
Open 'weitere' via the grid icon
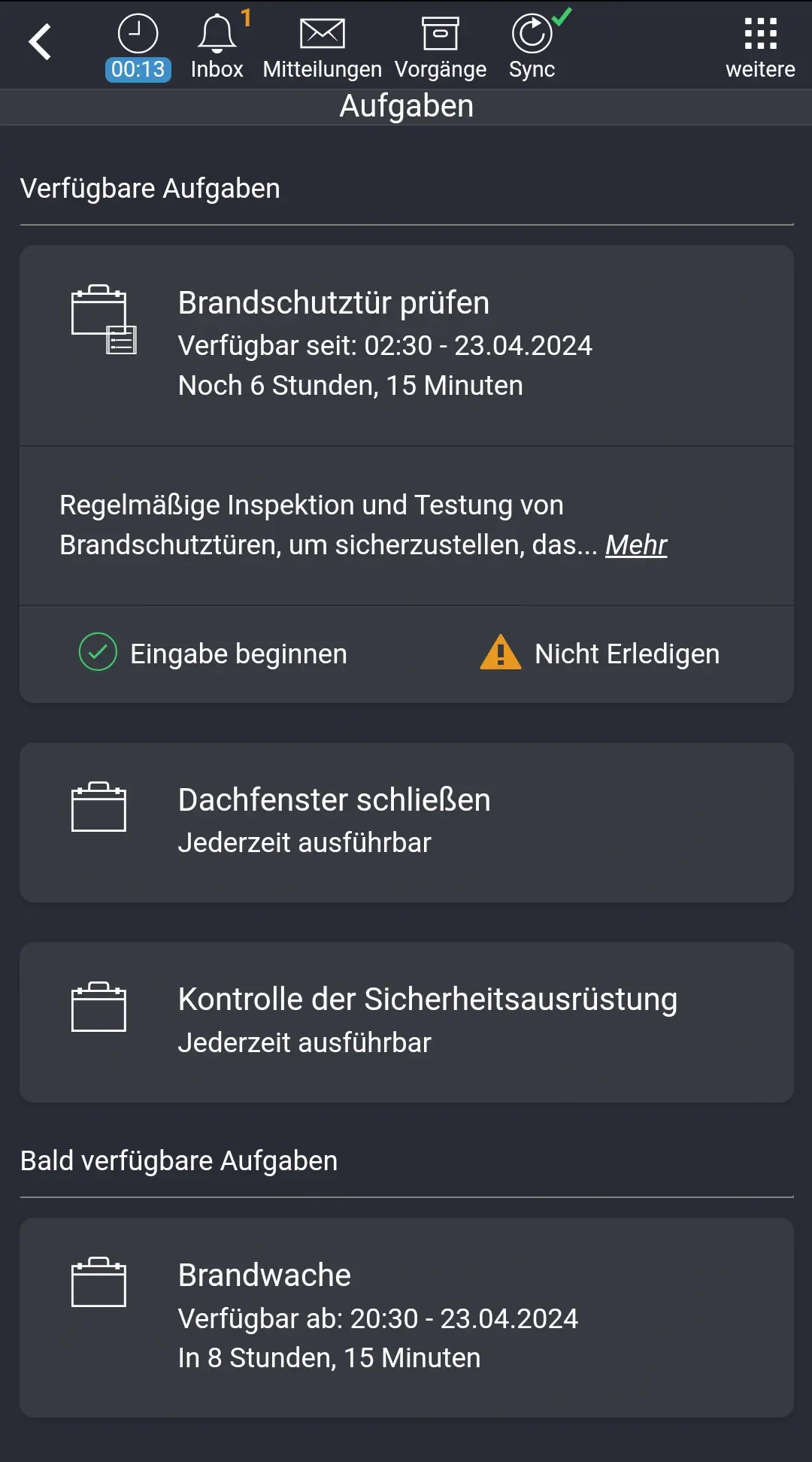point(762,33)
